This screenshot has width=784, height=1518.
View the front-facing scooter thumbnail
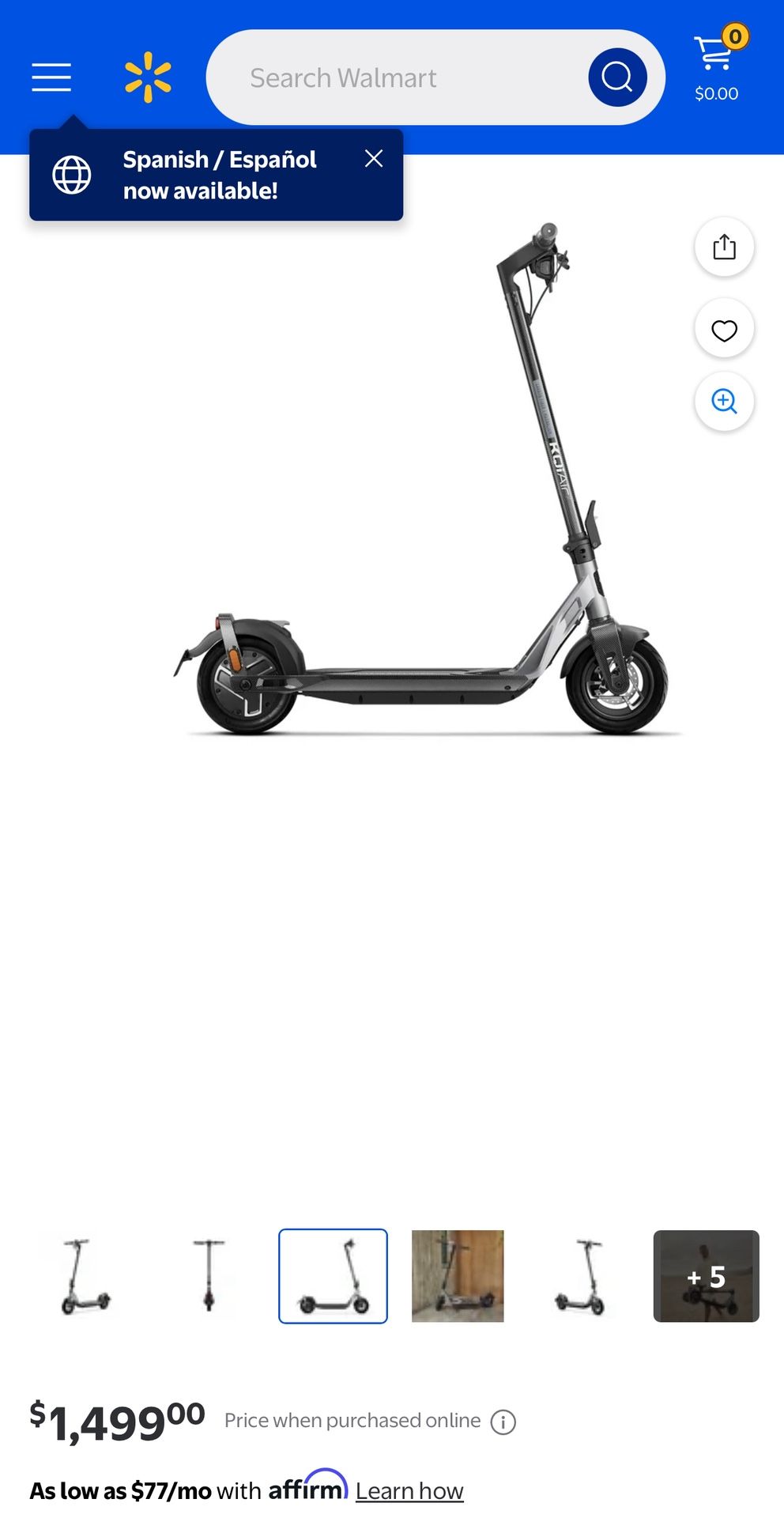209,1276
